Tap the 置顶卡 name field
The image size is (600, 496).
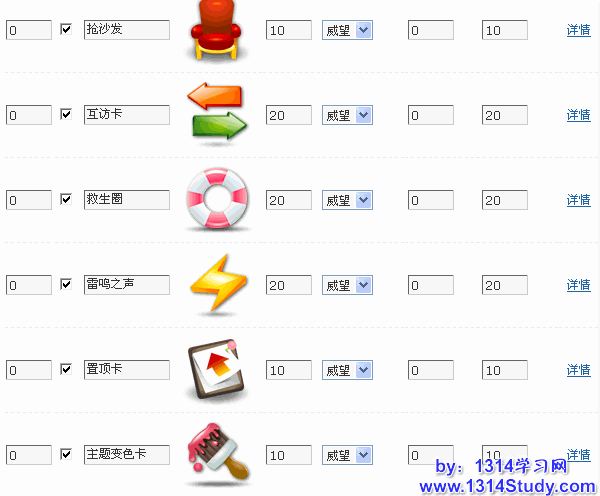(126, 370)
